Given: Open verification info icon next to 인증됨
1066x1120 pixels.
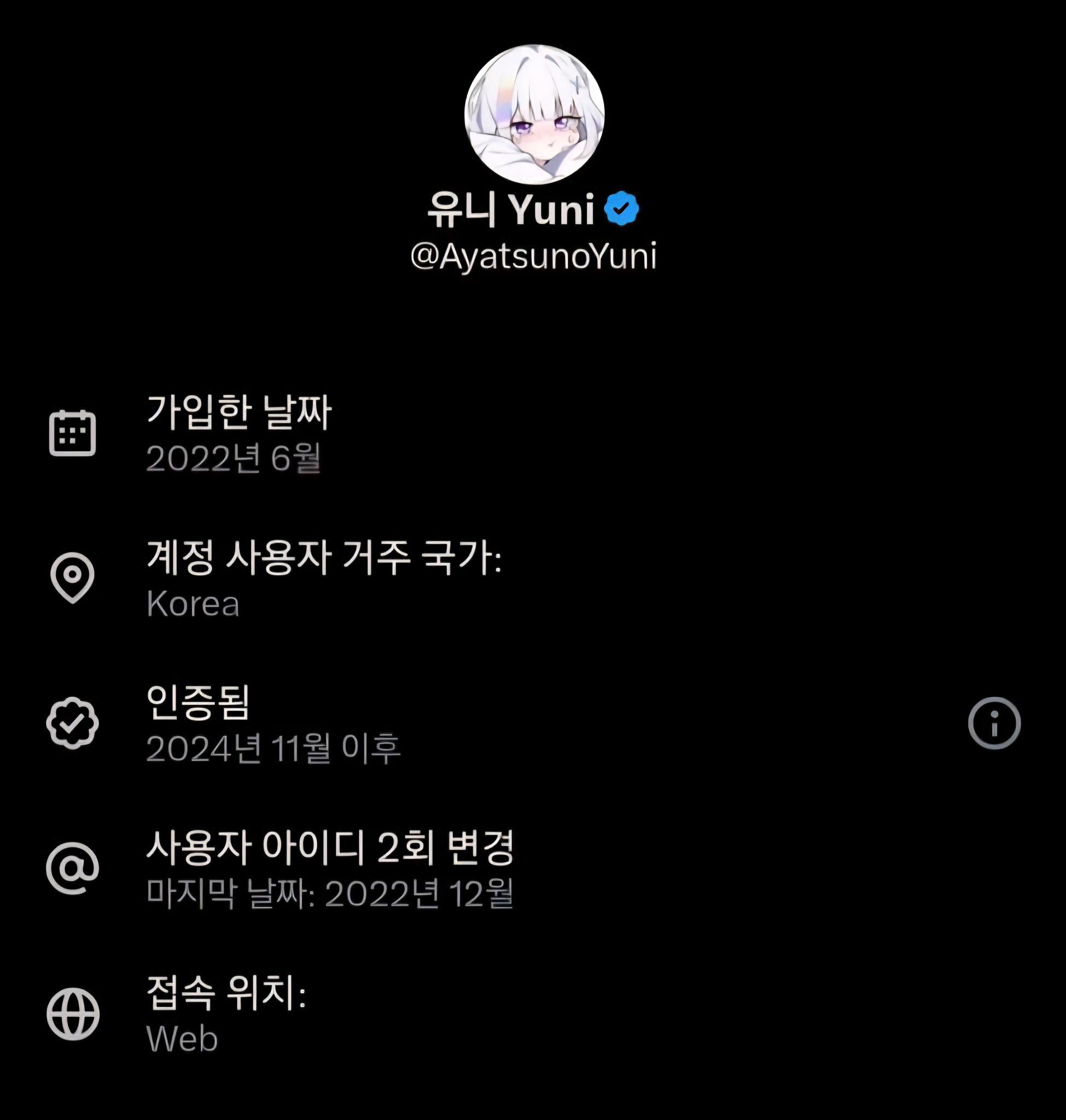Looking at the screenshot, I should tap(994, 723).
